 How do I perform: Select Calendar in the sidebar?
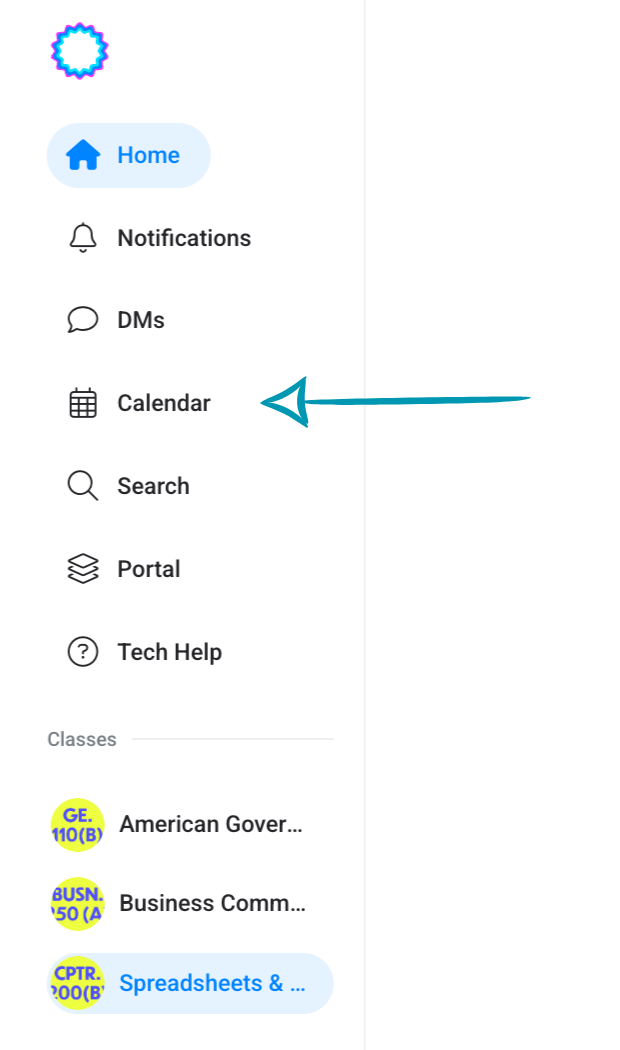point(140,403)
